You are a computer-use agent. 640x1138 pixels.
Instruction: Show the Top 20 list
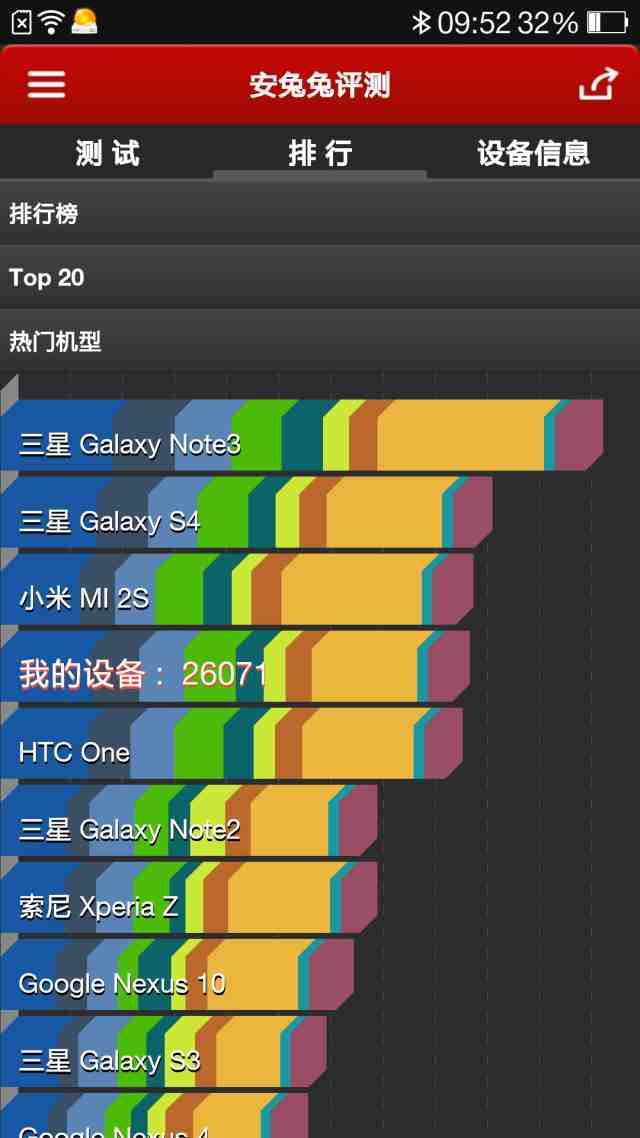[320, 277]
